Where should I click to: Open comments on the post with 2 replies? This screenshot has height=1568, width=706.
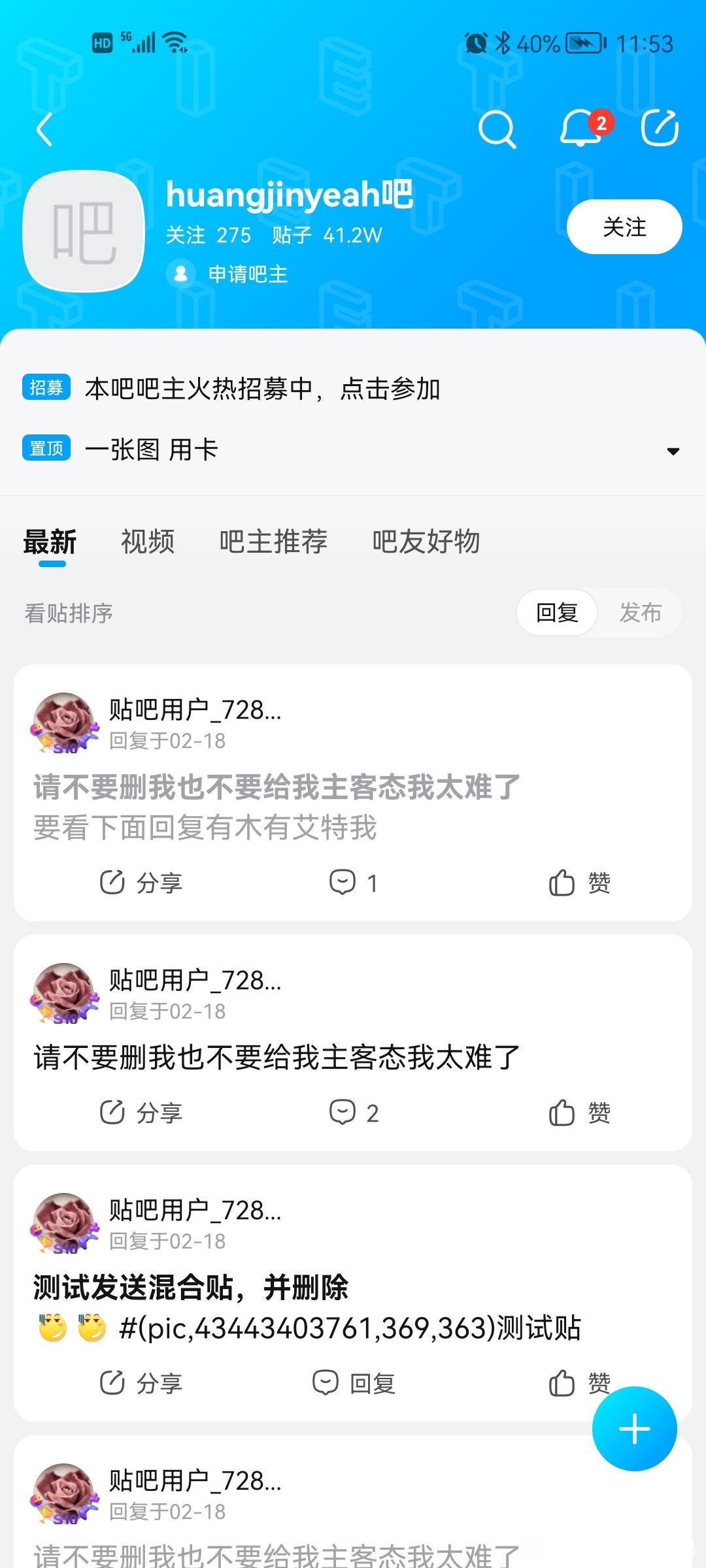354,1113
